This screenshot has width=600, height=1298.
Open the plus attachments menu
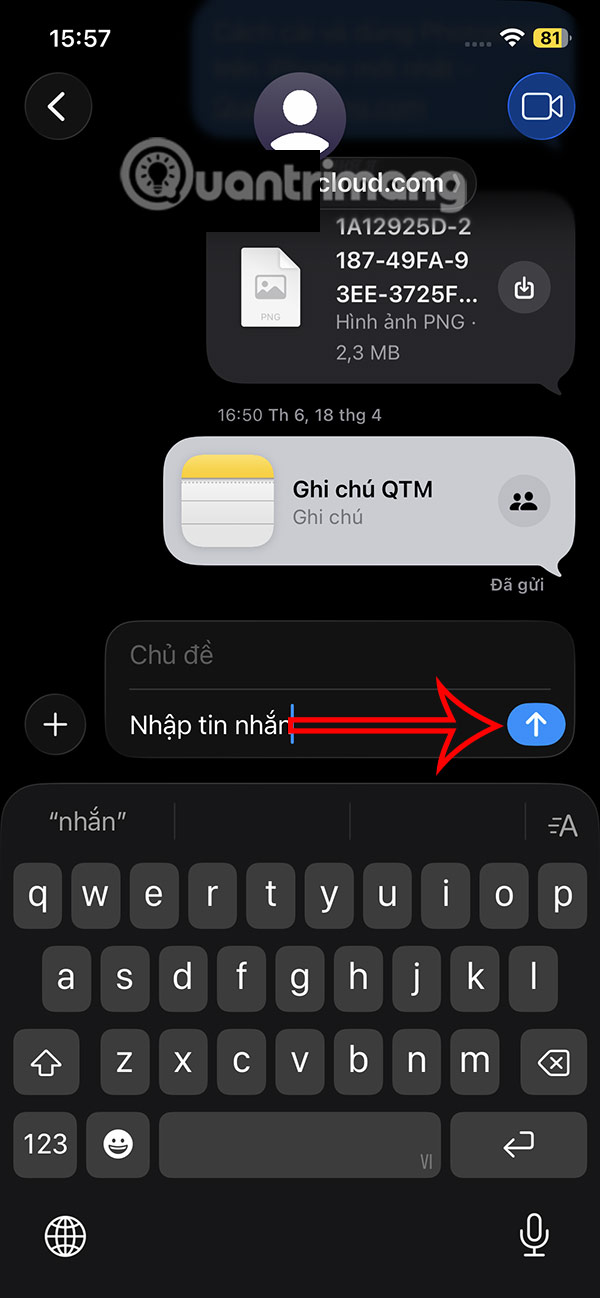point(56,724)
